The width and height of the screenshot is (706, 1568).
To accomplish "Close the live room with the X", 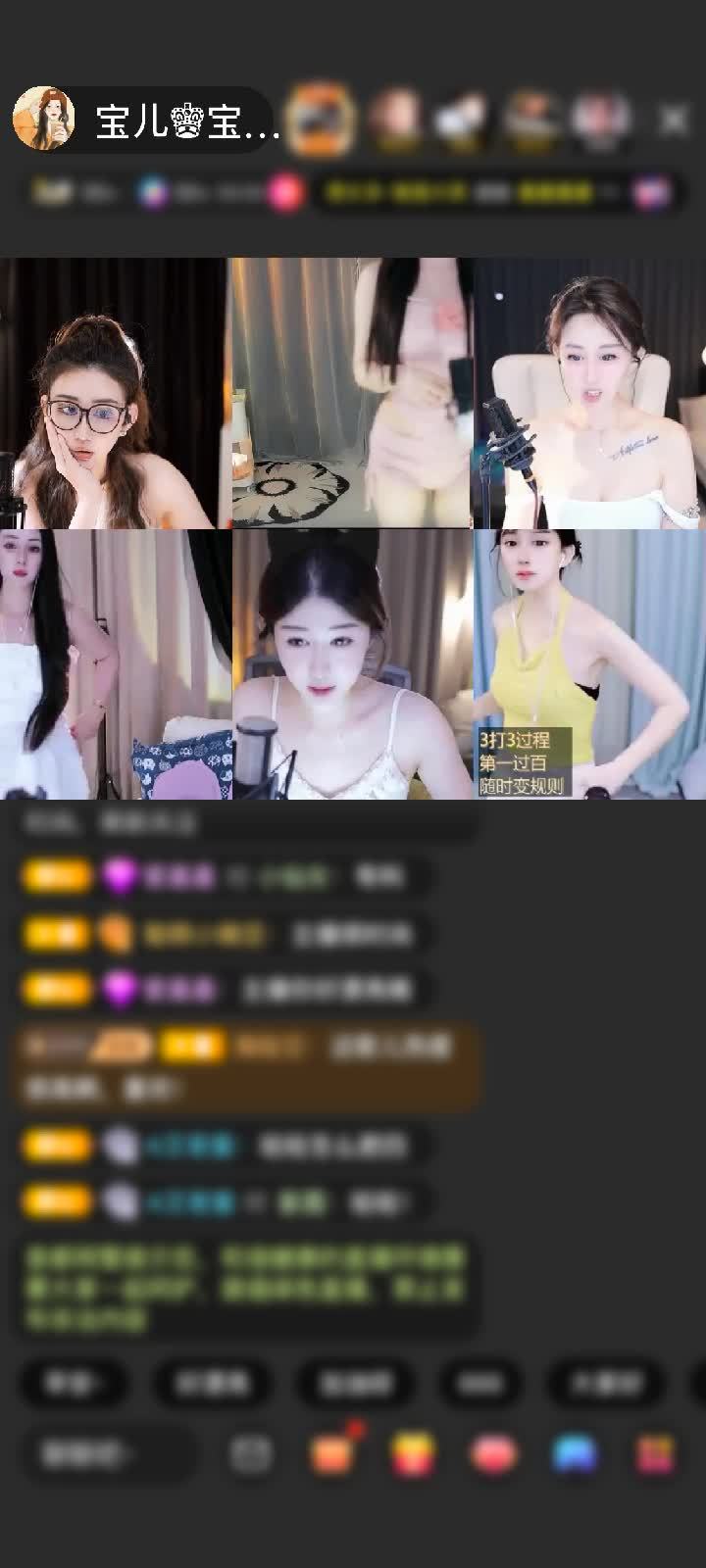I will click(673, 121).
